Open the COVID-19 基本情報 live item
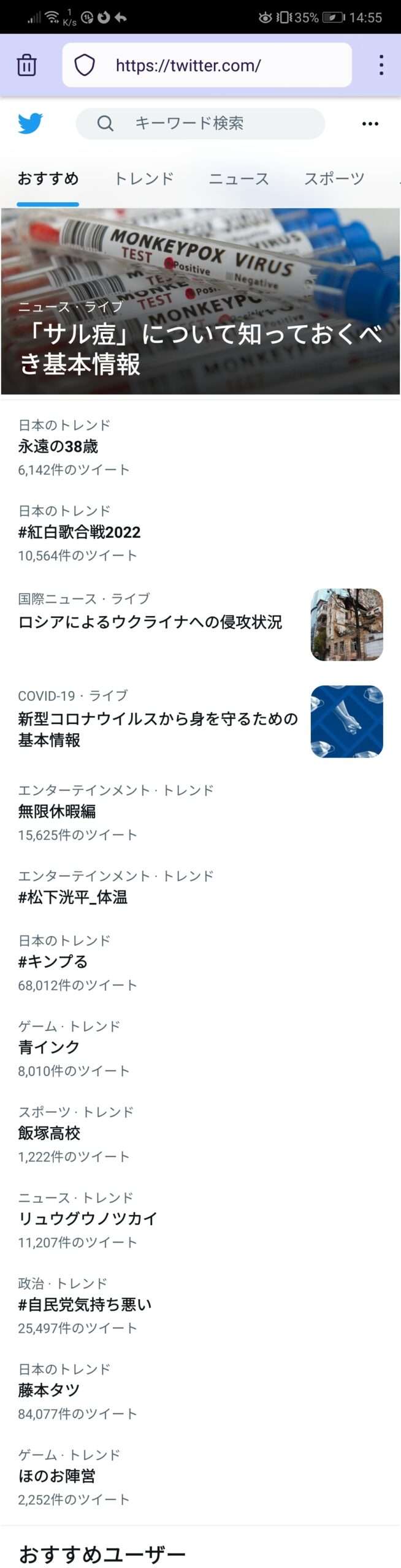Screen dimensions: 401x1568 pyautogui.click(x=158, y=729)
